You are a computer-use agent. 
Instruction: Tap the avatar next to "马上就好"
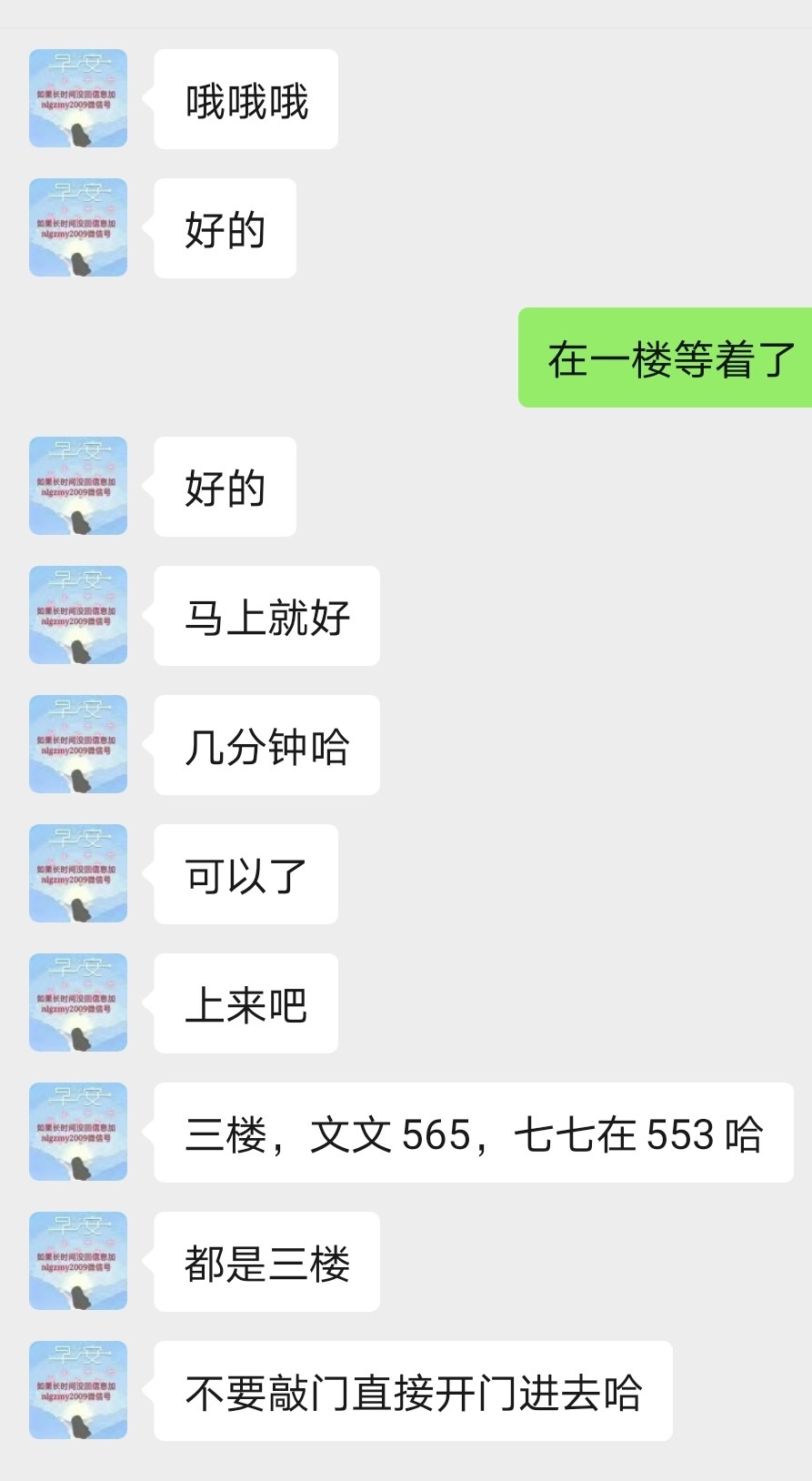78,615
